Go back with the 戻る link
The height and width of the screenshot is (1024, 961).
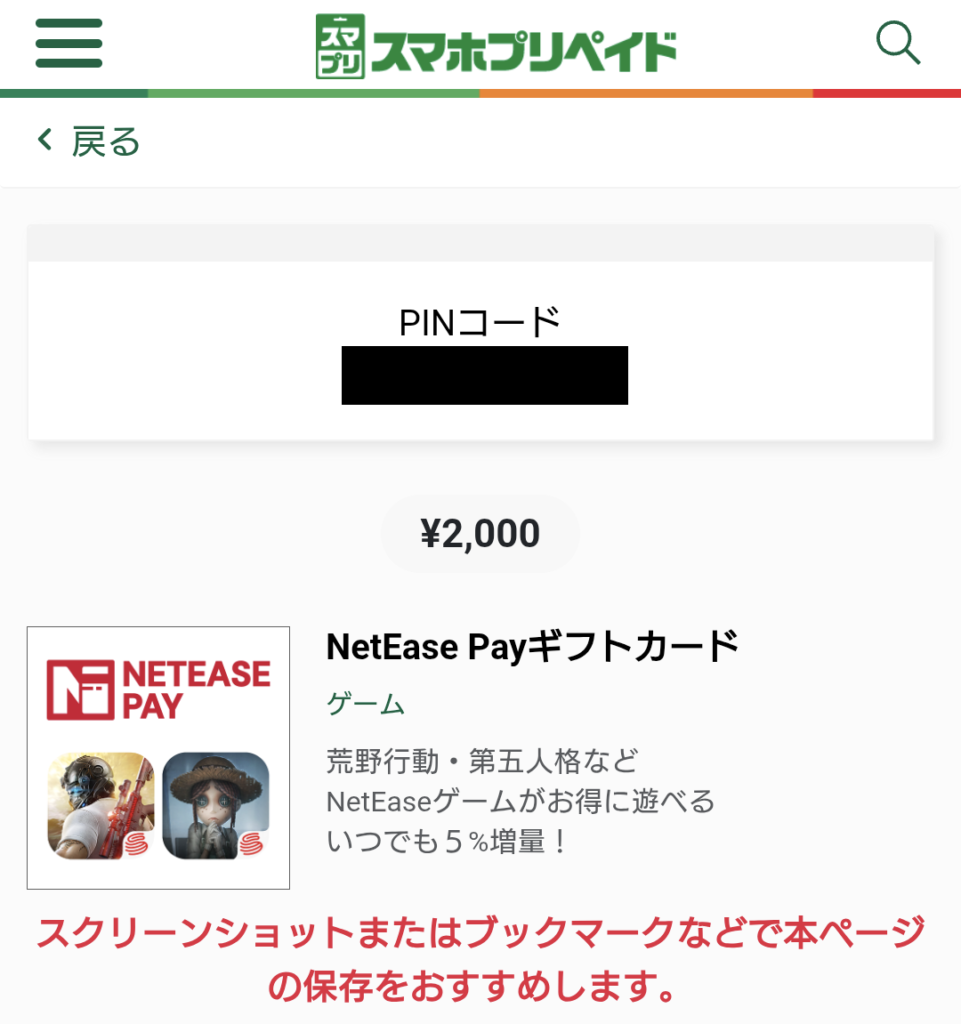click(x=89, y=141)
